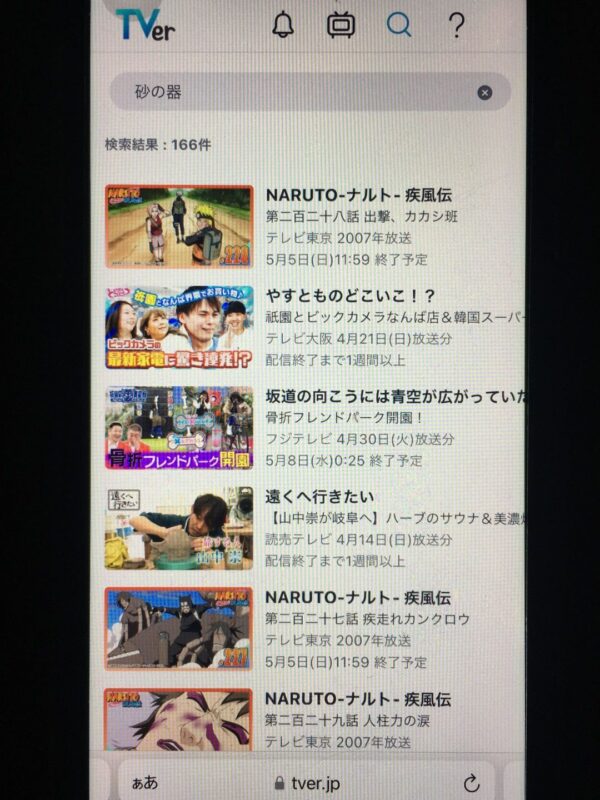Open NARUTO episode 第二百二十九話 人柱力の涙
This screenshot has width=600, height=800.
tap(180, 718)
